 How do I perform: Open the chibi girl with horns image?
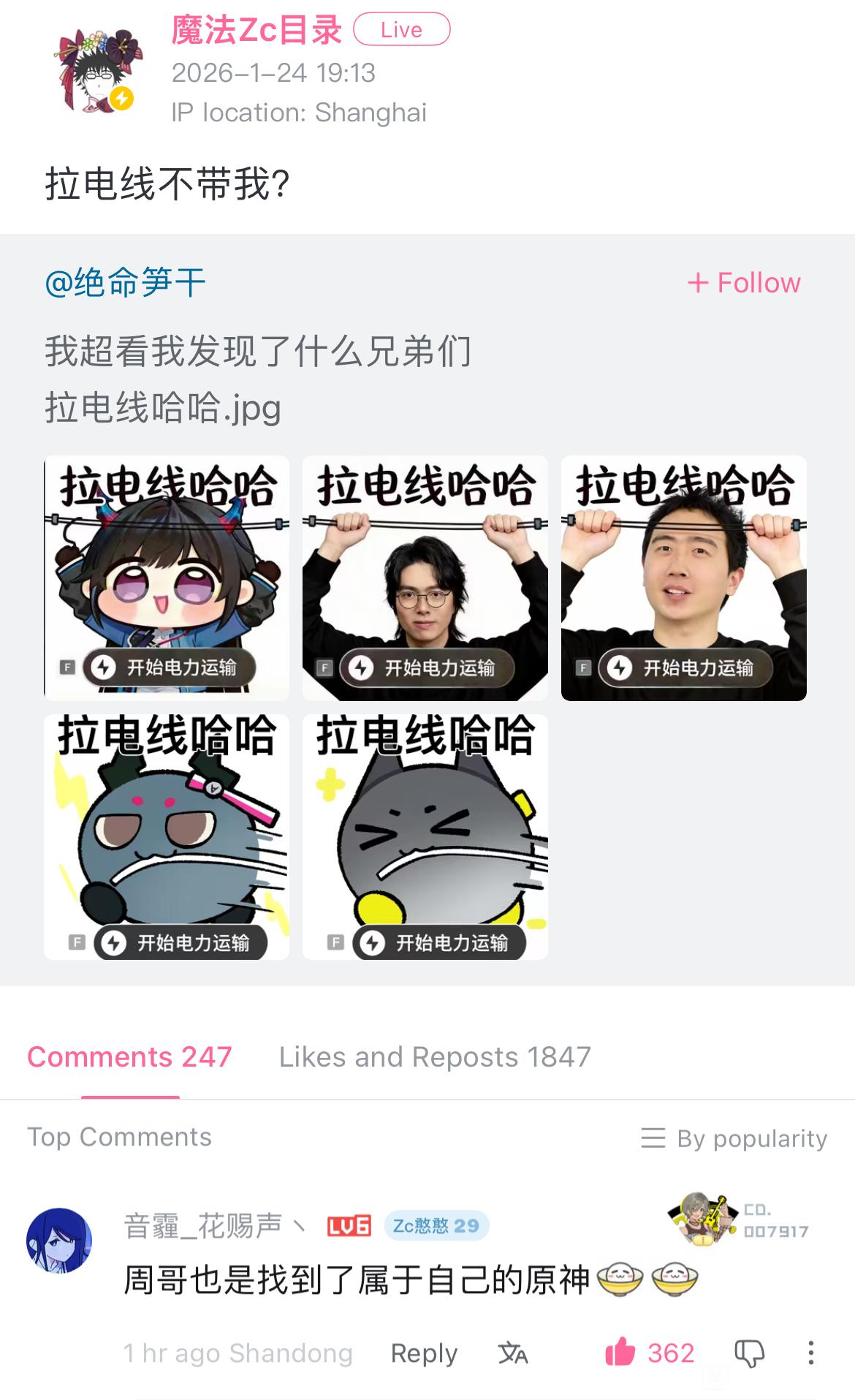coord(167,578)
